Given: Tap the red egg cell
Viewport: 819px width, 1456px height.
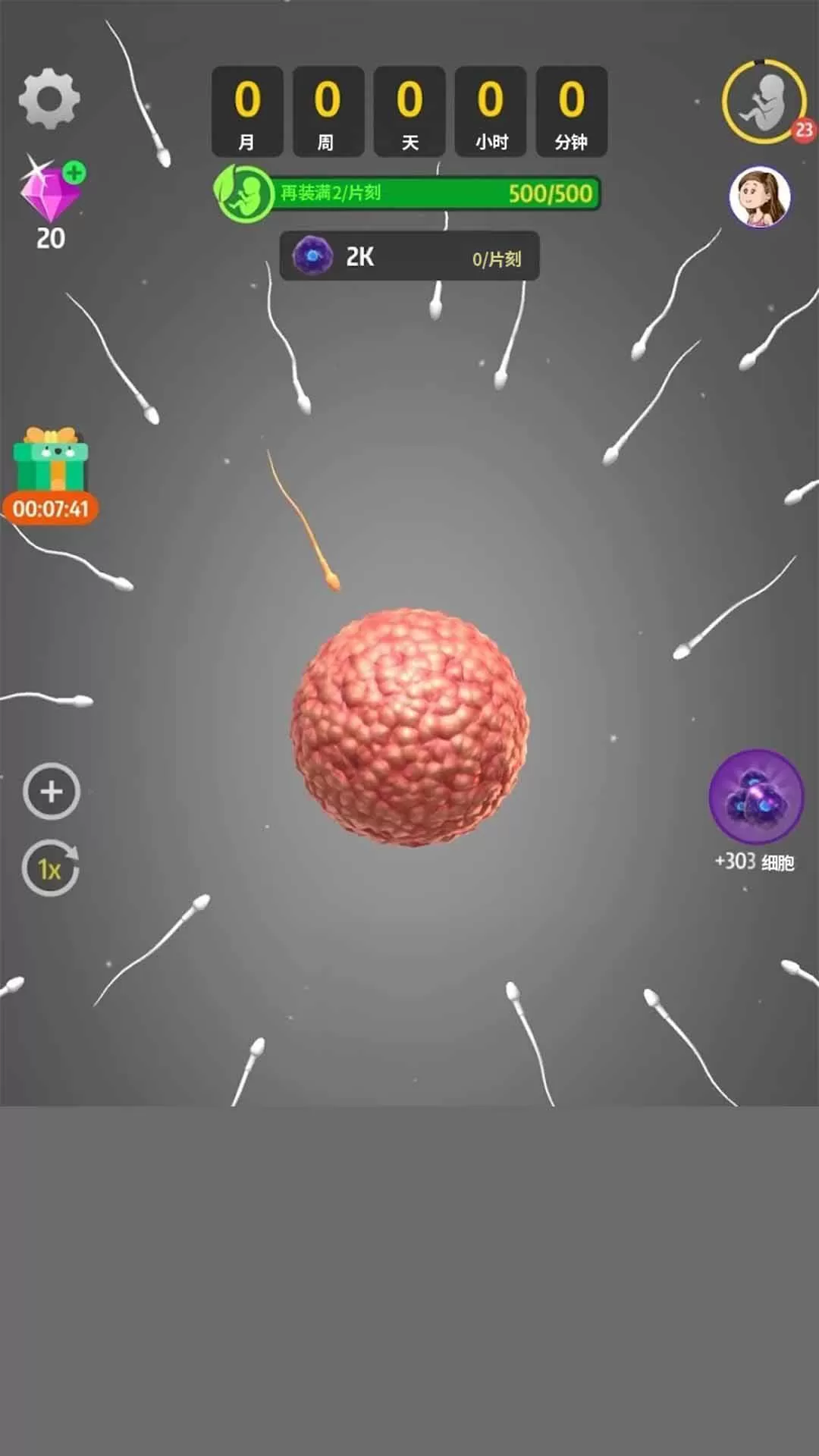Looking at the screenshot, I should click(x=409, y=726).
